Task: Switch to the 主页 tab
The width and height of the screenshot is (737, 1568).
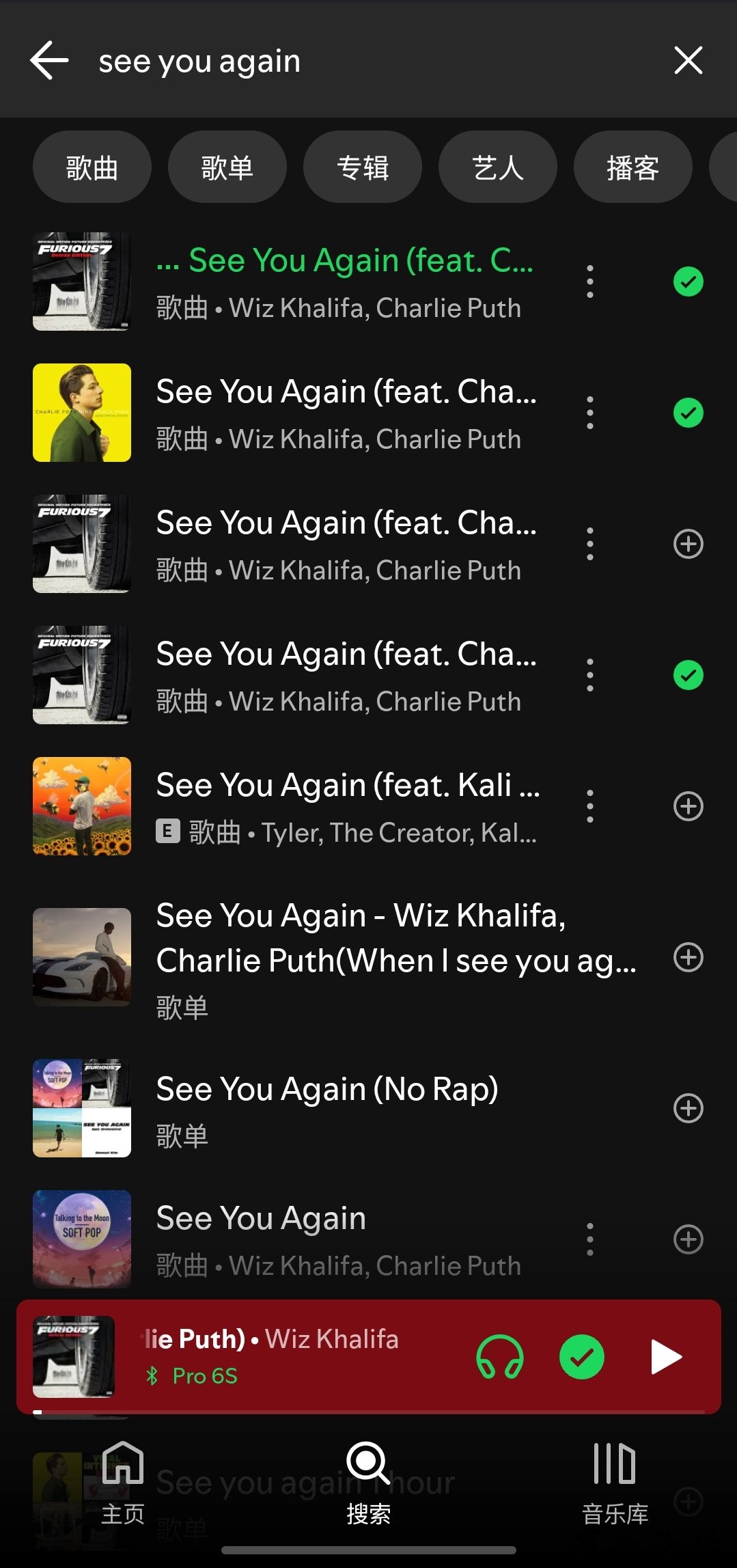Action: (x=123, y=1483)
